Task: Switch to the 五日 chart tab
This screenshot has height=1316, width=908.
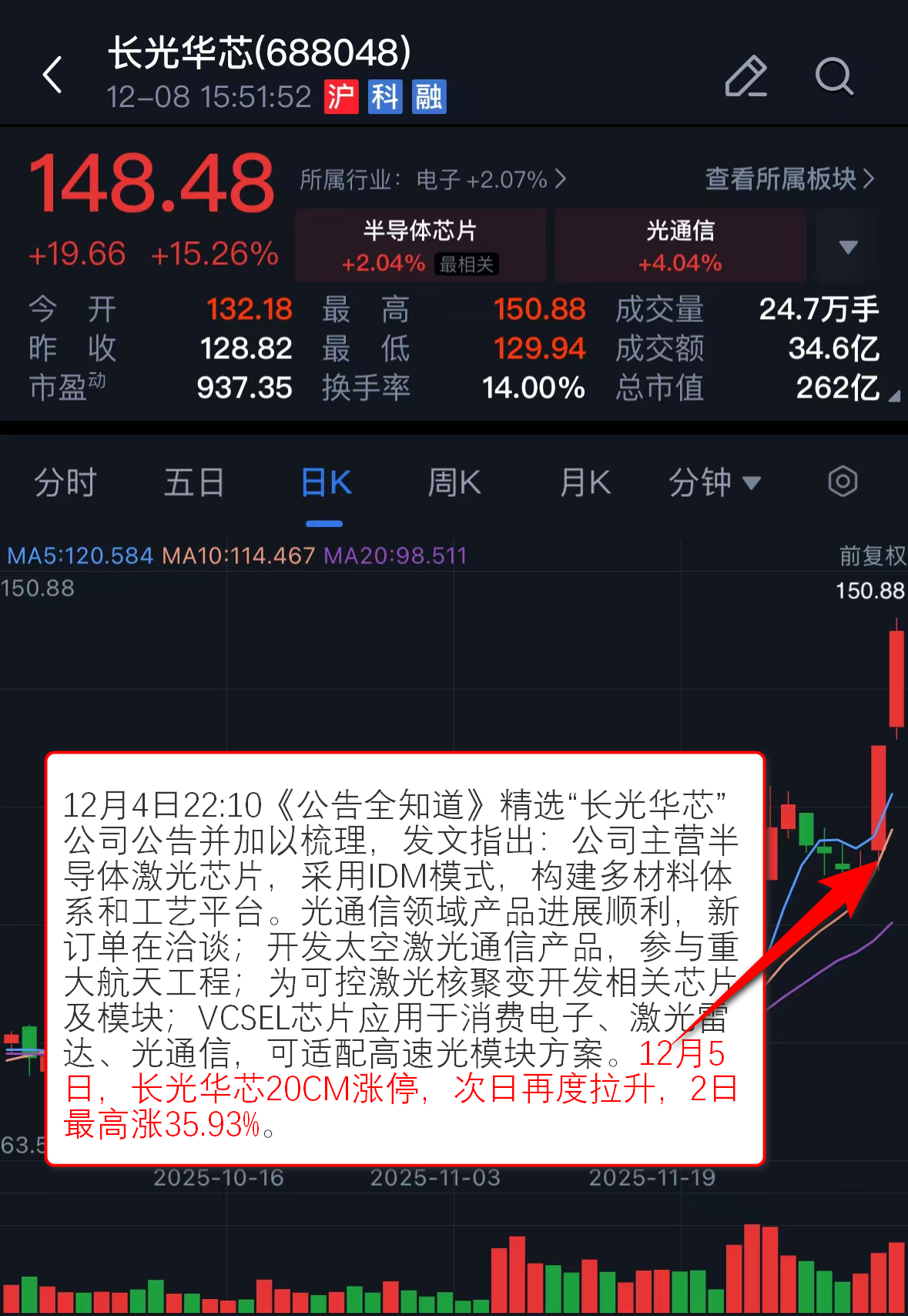Action: click(x=193, y=483)
